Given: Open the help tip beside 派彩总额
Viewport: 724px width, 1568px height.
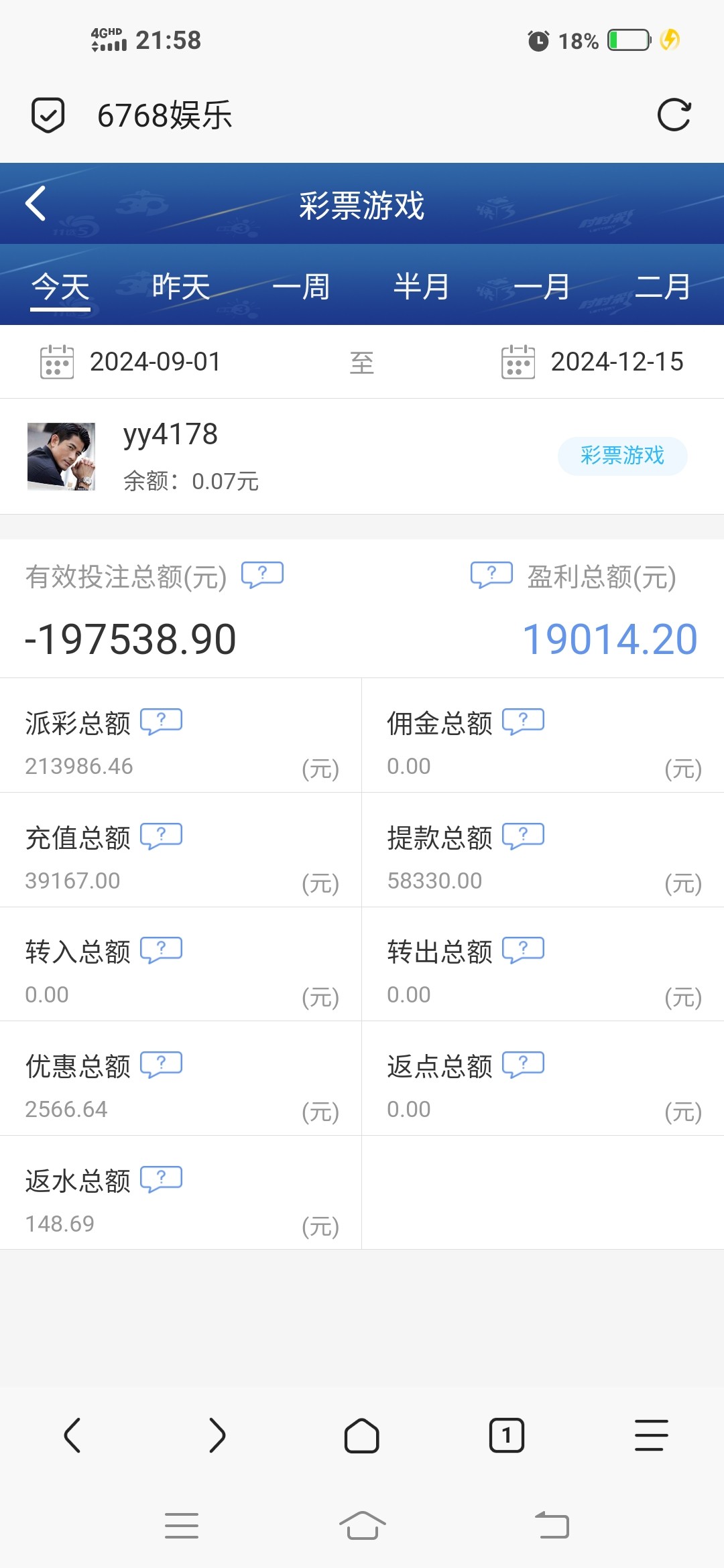Looking at the screenshot, I should [161, 721].
